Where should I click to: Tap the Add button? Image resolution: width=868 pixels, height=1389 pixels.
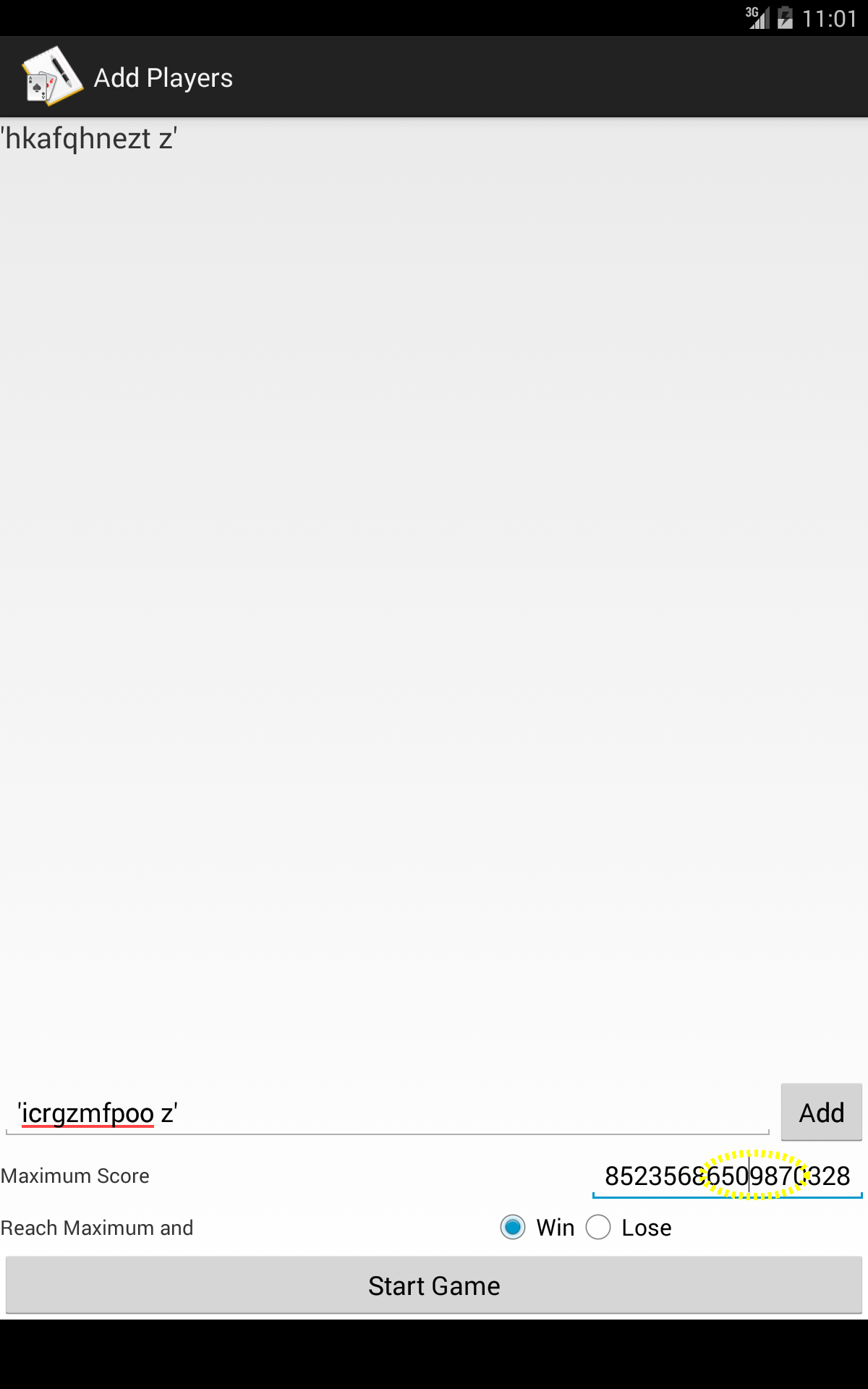point(821,1112)
